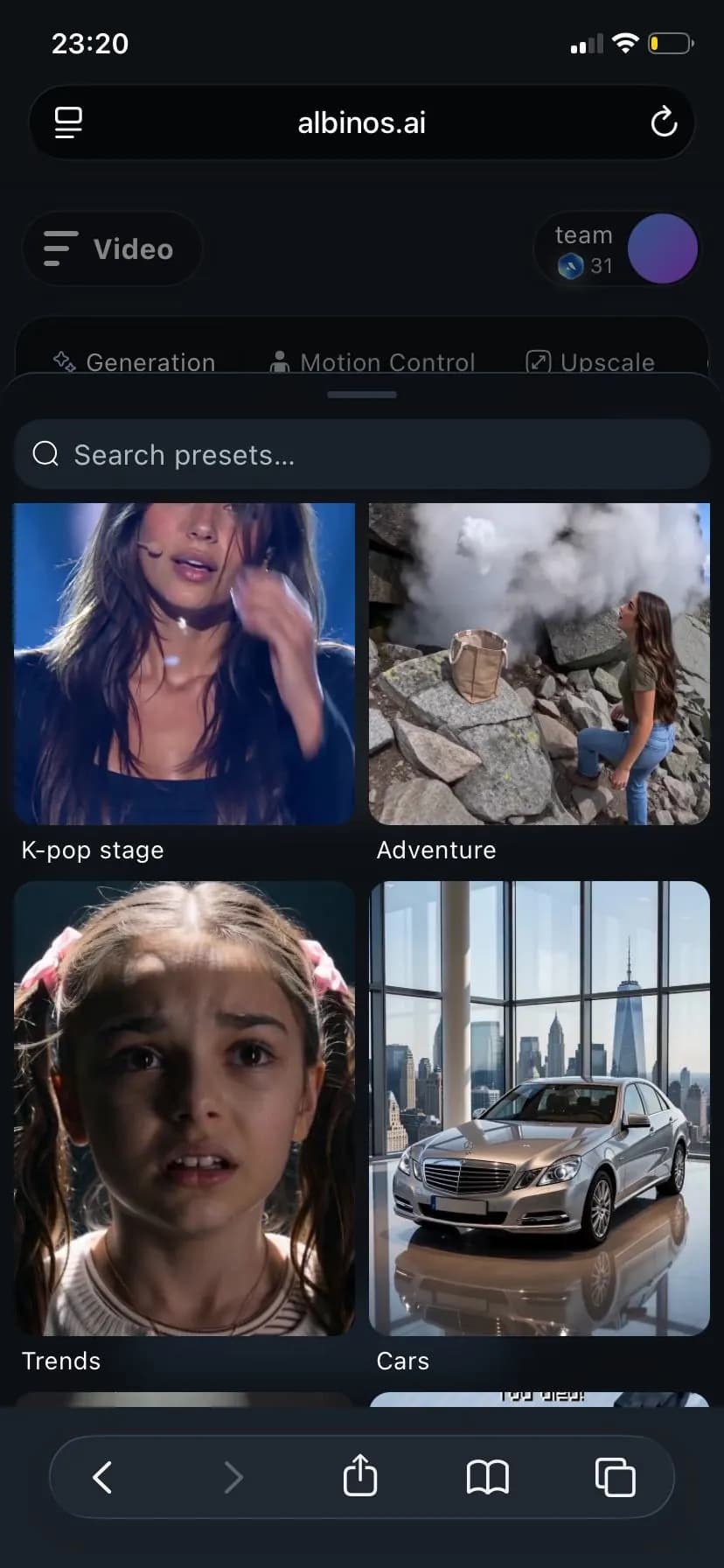Screen dimensions: 724x1568
Task: Open the page menu icon in address bar
Action: point(68,122)
